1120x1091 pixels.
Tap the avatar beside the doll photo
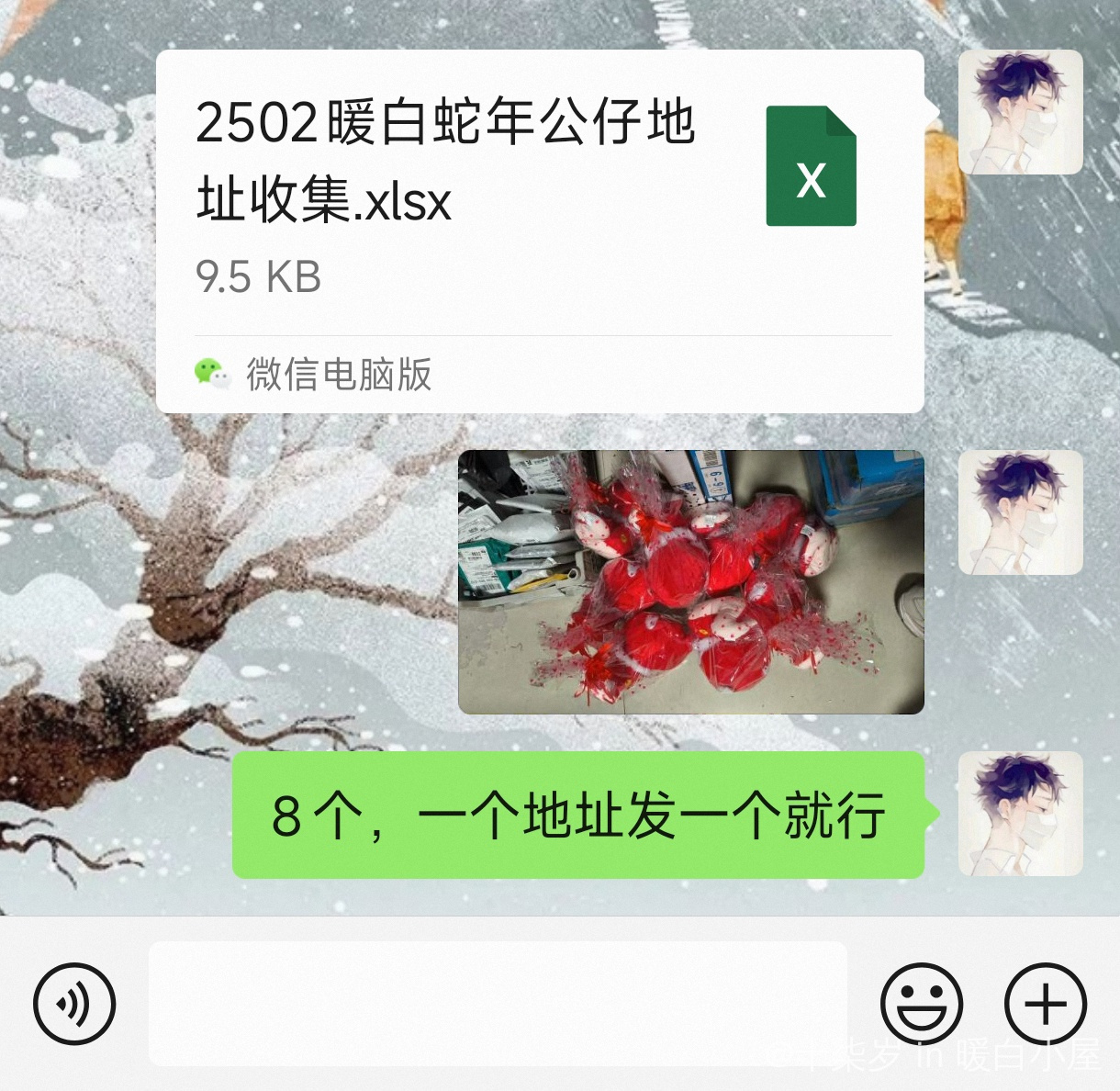click(1020, 512)
